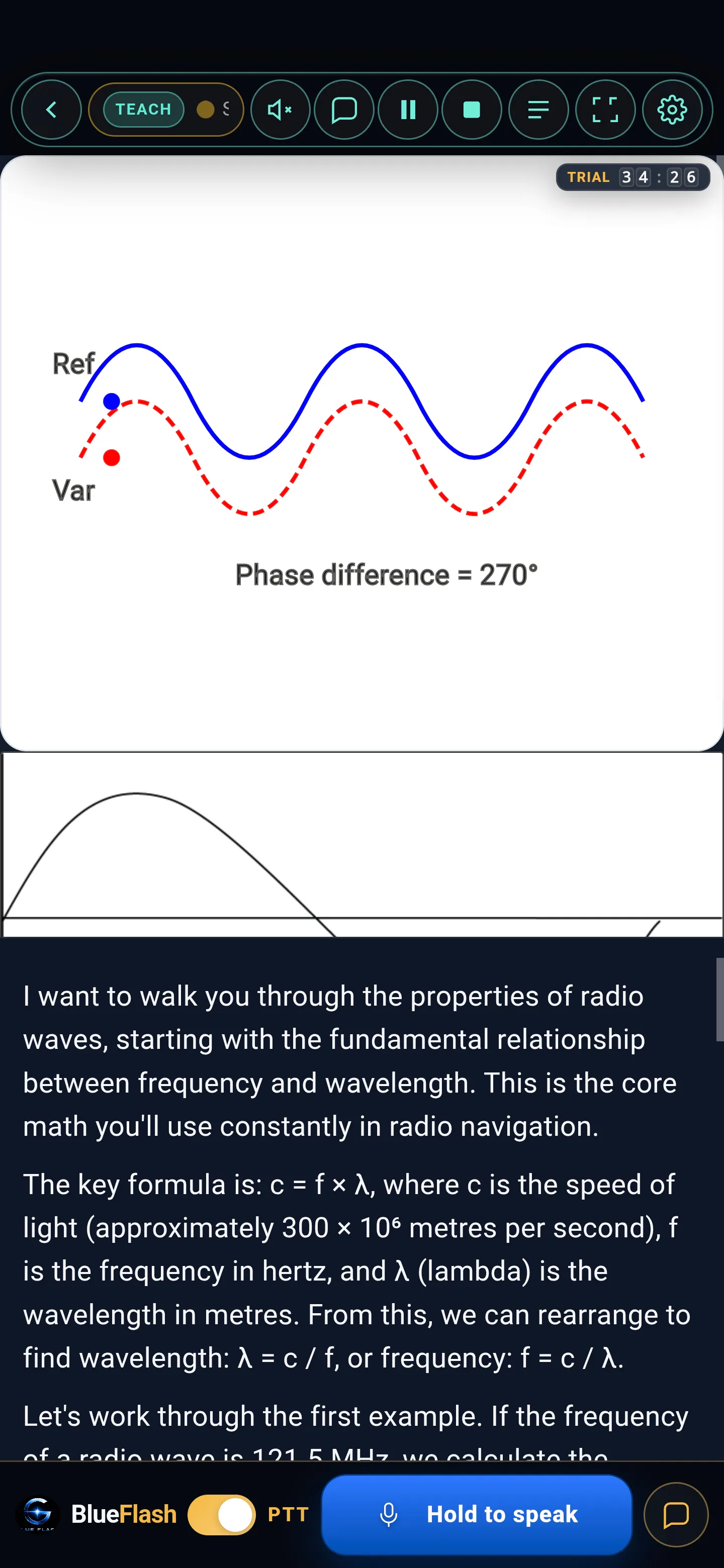
Task: Go back using the top-left arrow
Action: click(x=51, y=110)
